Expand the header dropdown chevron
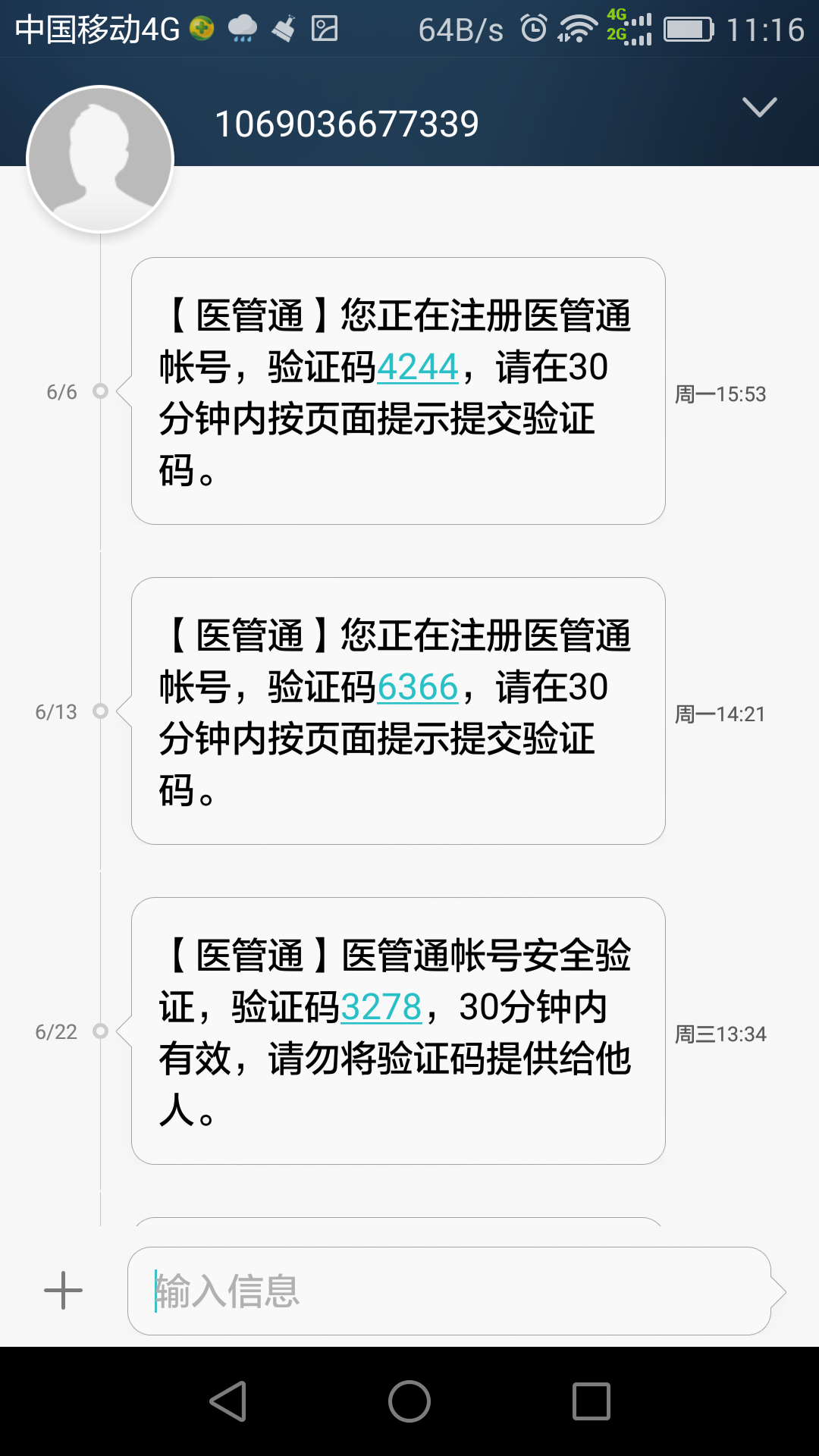Screen dimensions: 819x1456 coord(759,107)
